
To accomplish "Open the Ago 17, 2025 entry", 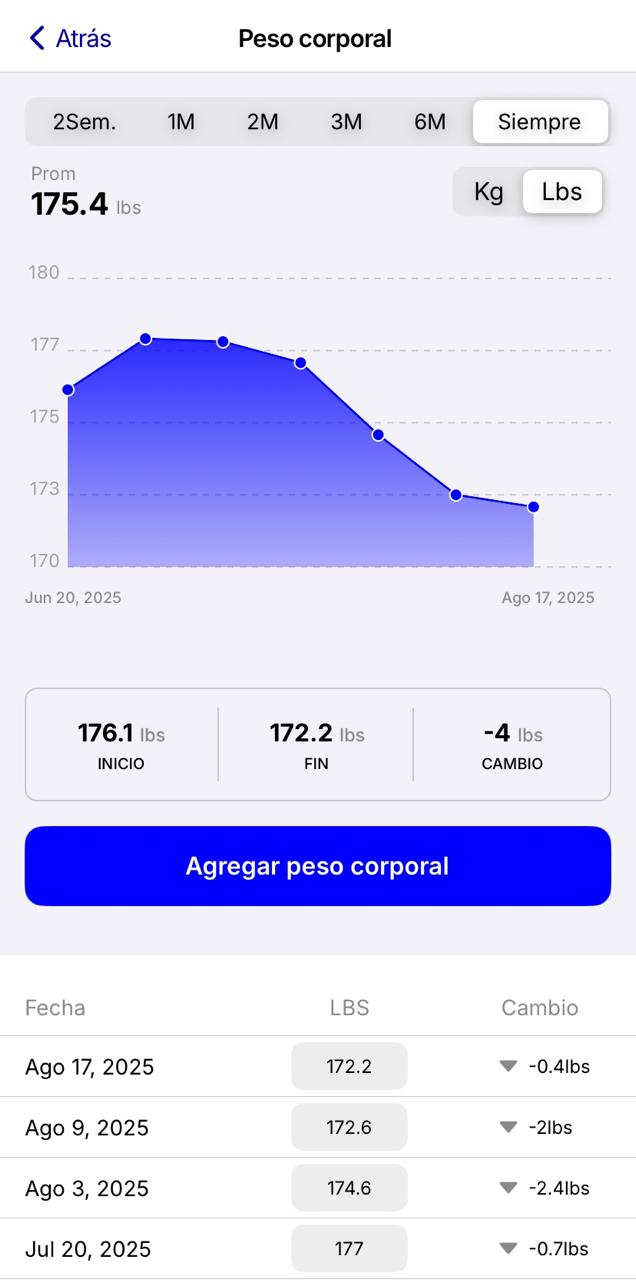I will tap(317, 1066).
